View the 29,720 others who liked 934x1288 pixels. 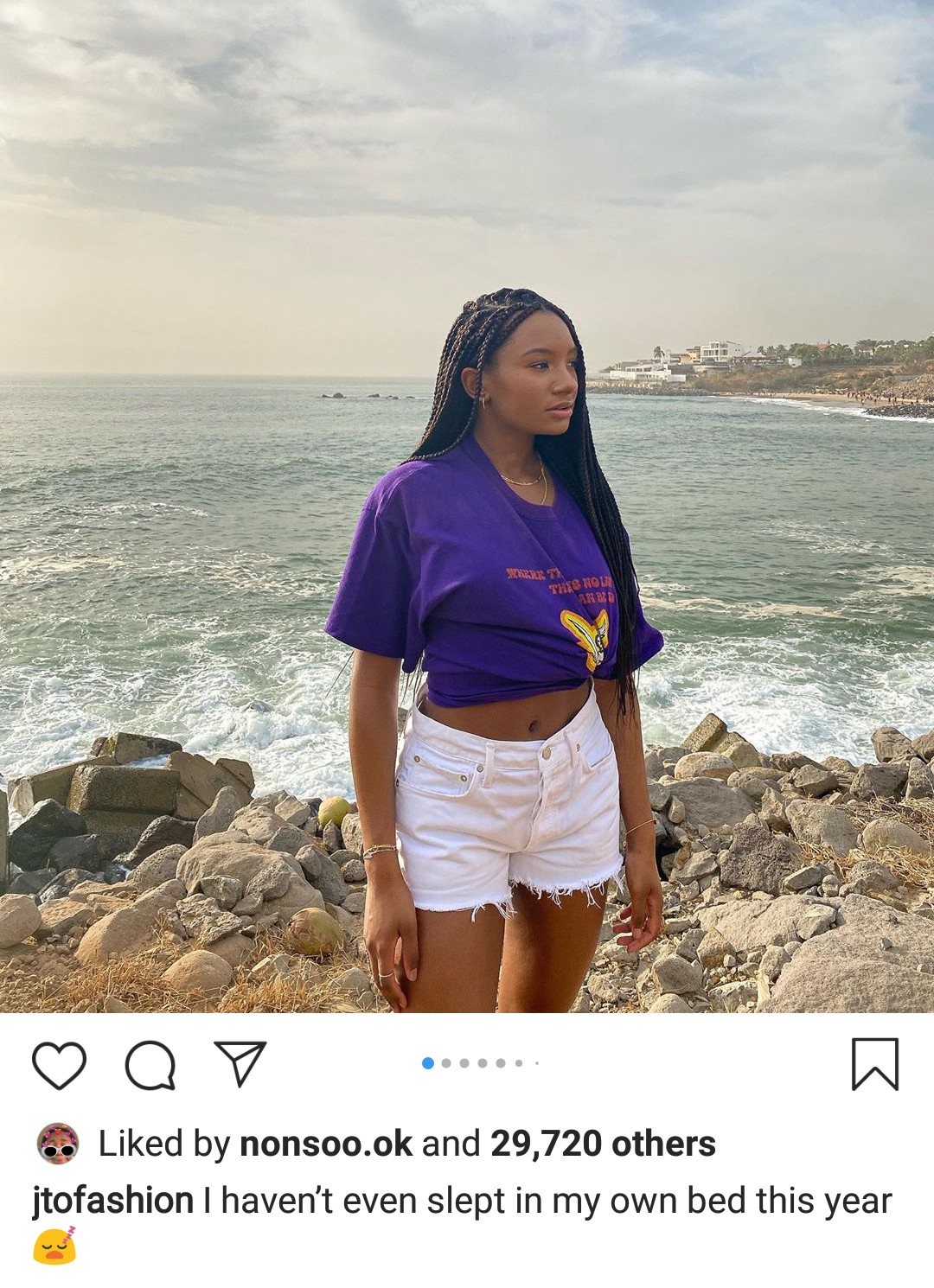[603, 1144]
